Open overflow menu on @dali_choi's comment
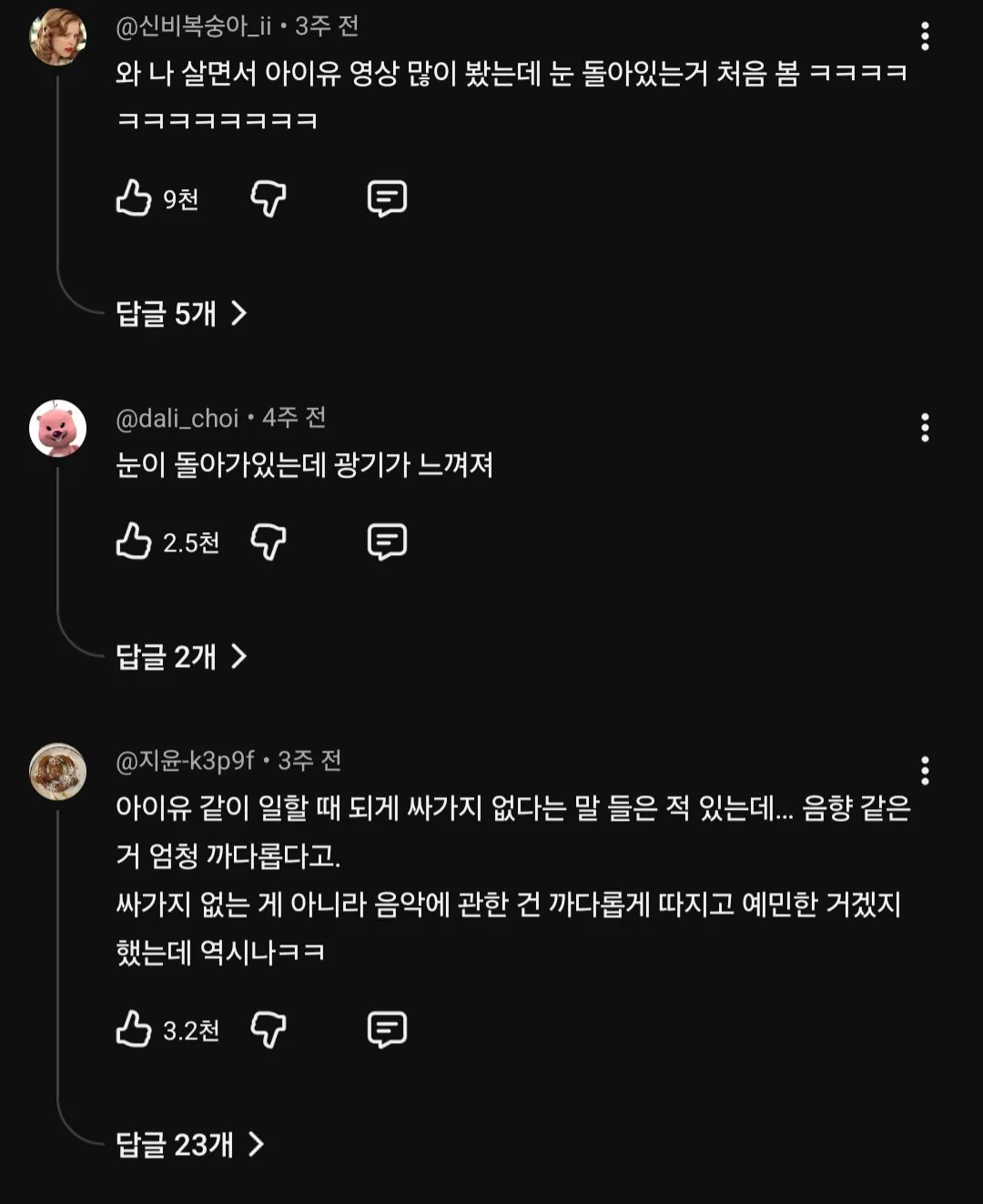Viewport: 983px width, 1204px height. pyautogui.click(x=925, y=428)
